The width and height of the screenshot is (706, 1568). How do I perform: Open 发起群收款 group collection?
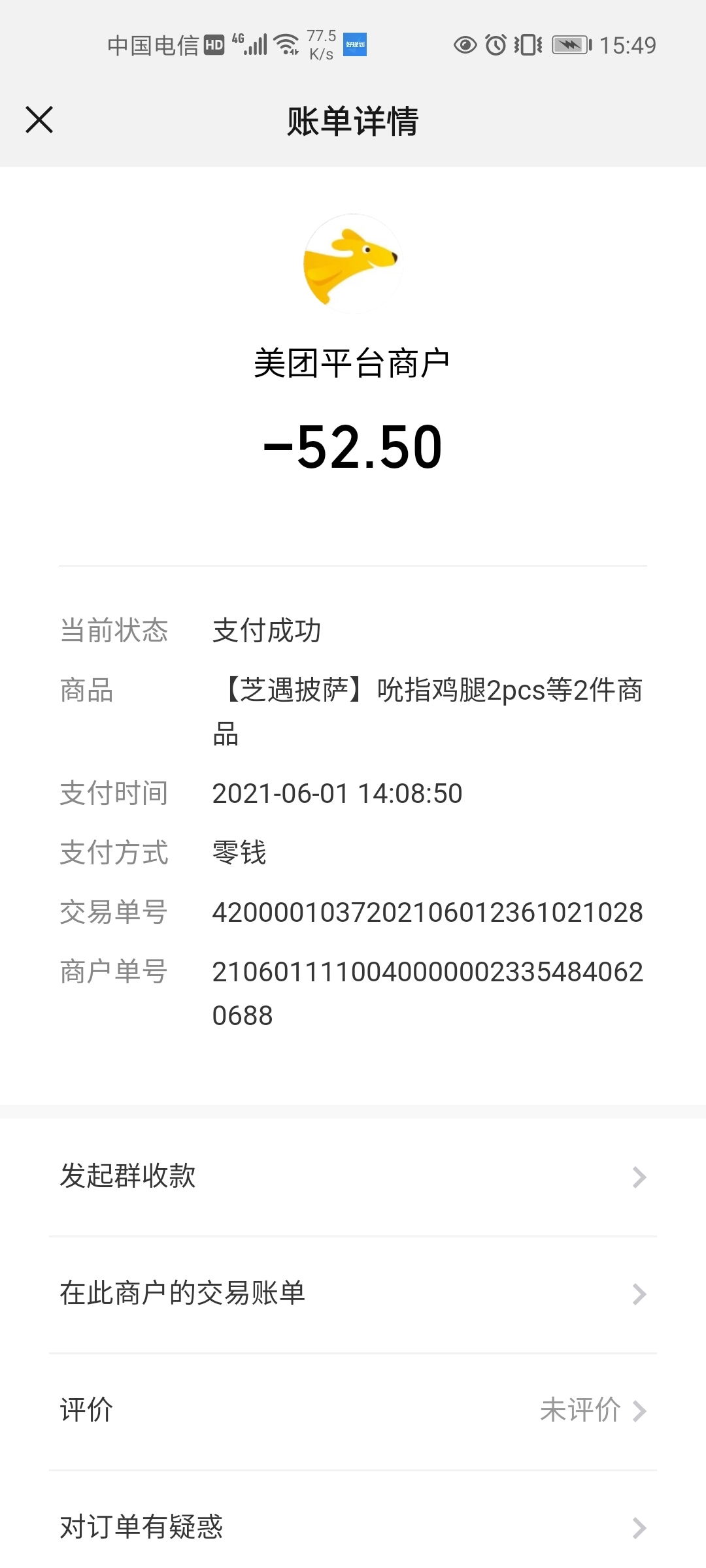click(x=353, y=1177)
